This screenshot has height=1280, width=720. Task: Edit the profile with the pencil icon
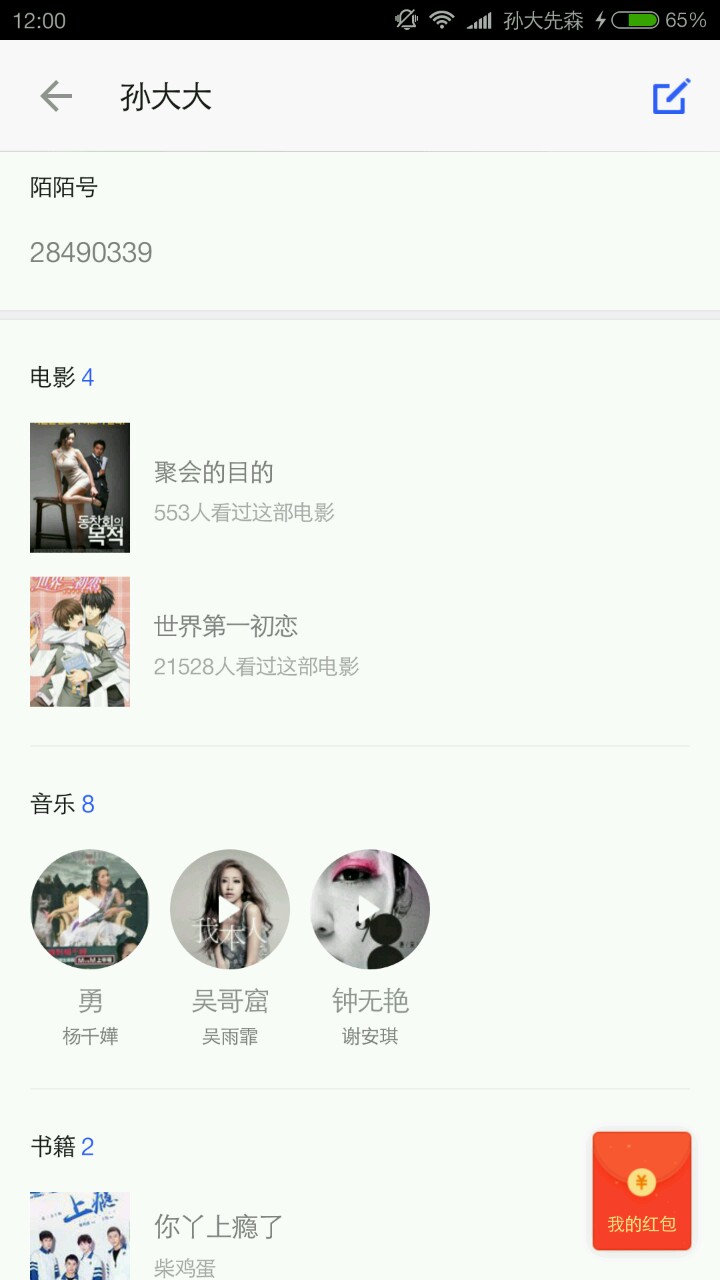[671, 96]
